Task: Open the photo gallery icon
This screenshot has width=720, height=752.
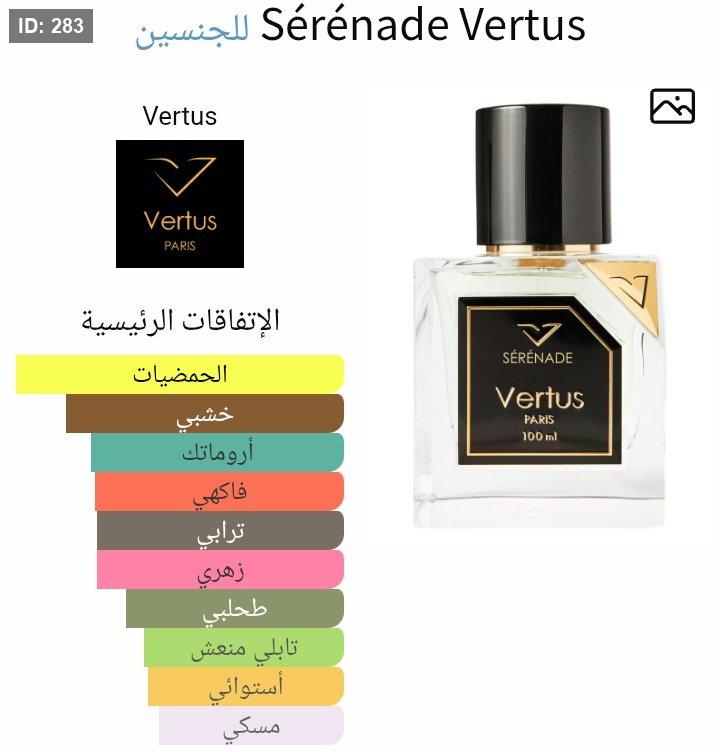Action: (672, 106)
